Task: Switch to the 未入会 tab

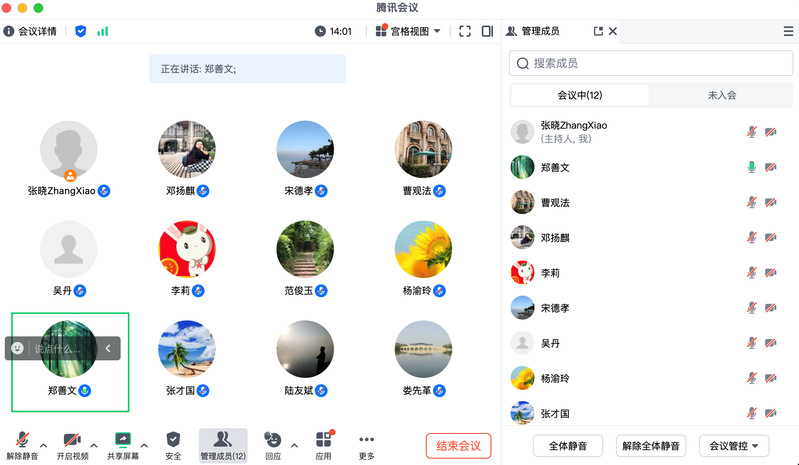Action: click(x=721, y=95)
